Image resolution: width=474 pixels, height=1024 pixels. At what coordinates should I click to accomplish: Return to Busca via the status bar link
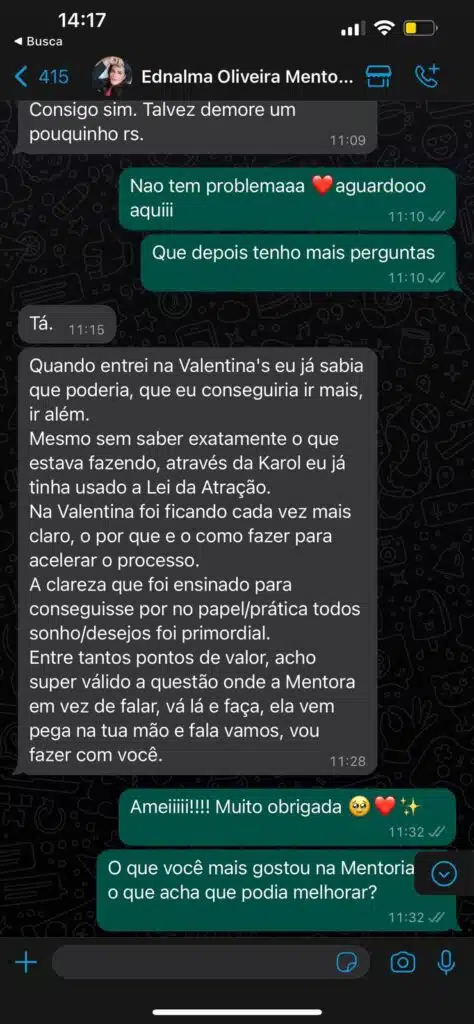click(39, 41)
